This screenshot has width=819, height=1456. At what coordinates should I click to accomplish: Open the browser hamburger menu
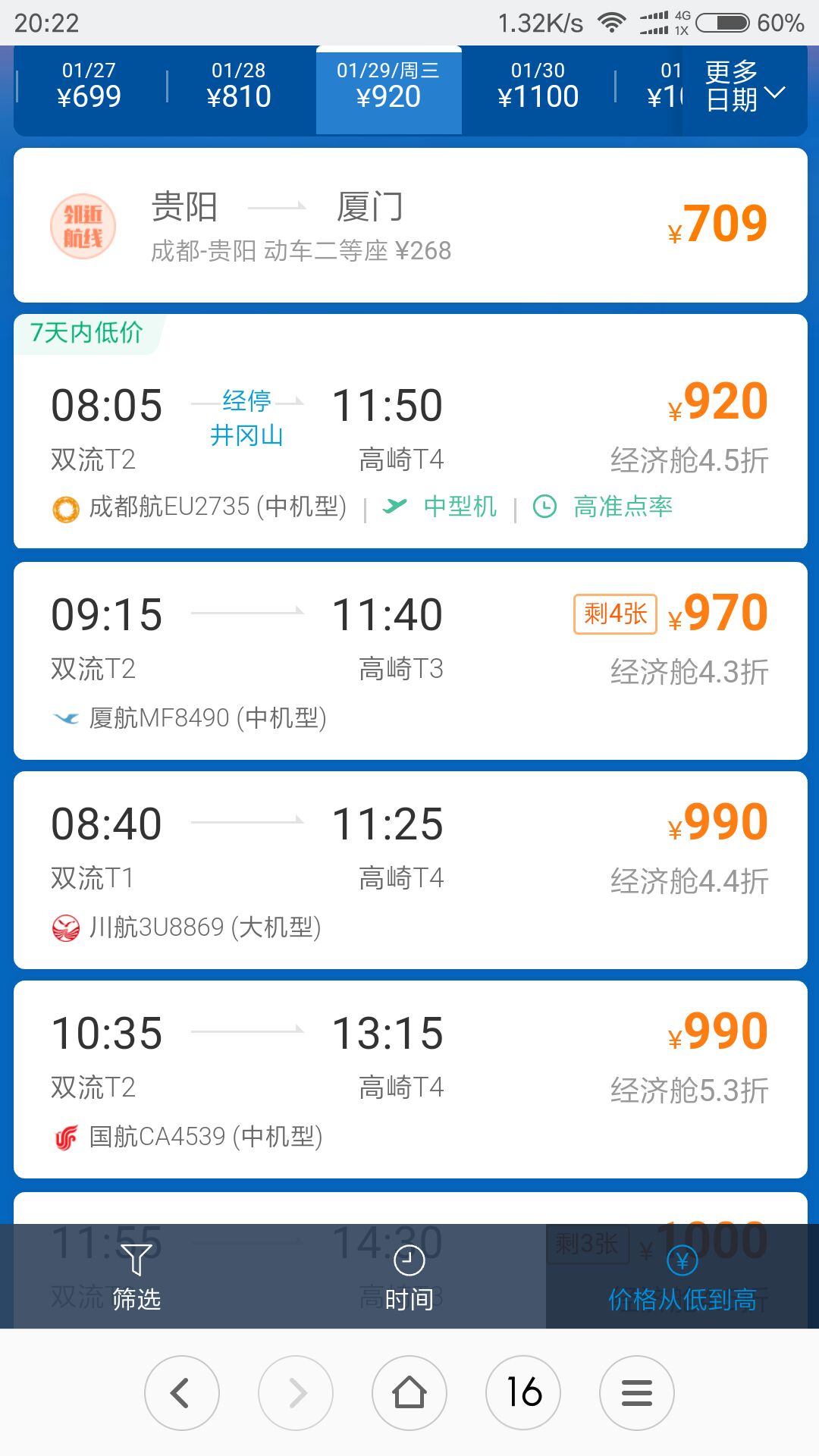pyautogui.click(x=637, y=1393)
